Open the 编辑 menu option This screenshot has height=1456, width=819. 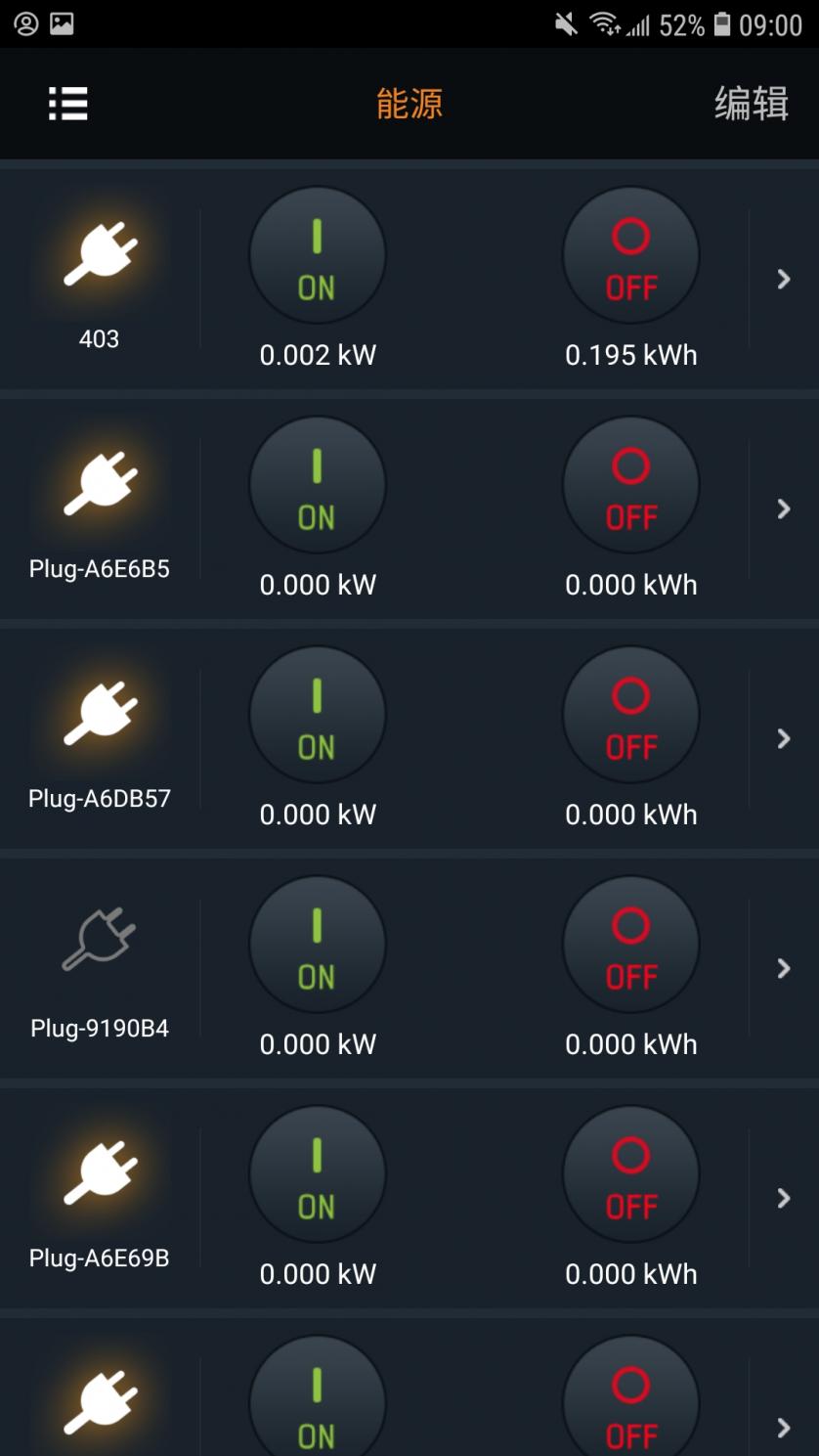point(753,103)
